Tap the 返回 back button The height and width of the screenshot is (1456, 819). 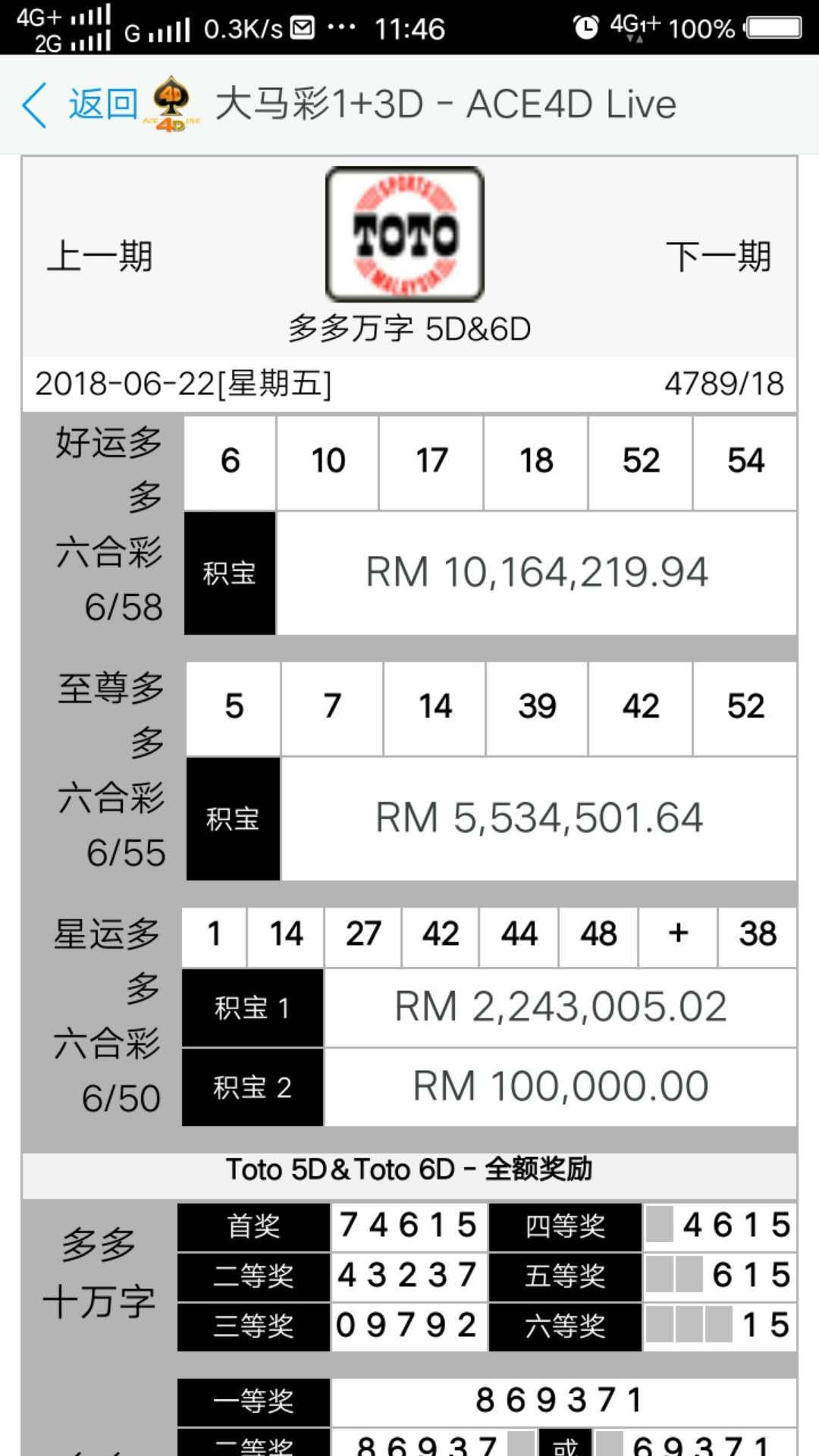(82, 105)
